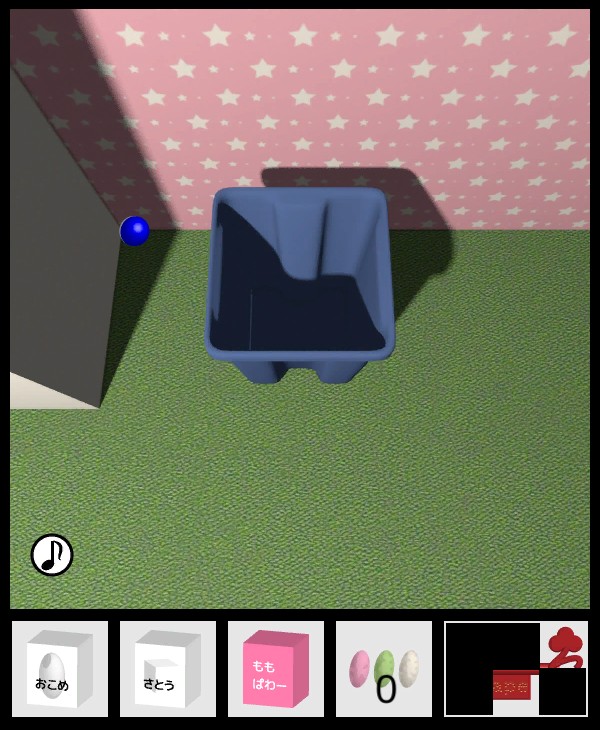Open the black and red inventory slot
Image resolution: width=600 pixels, height=730 pixels.
pyautogui.click(x=516, y=669)
